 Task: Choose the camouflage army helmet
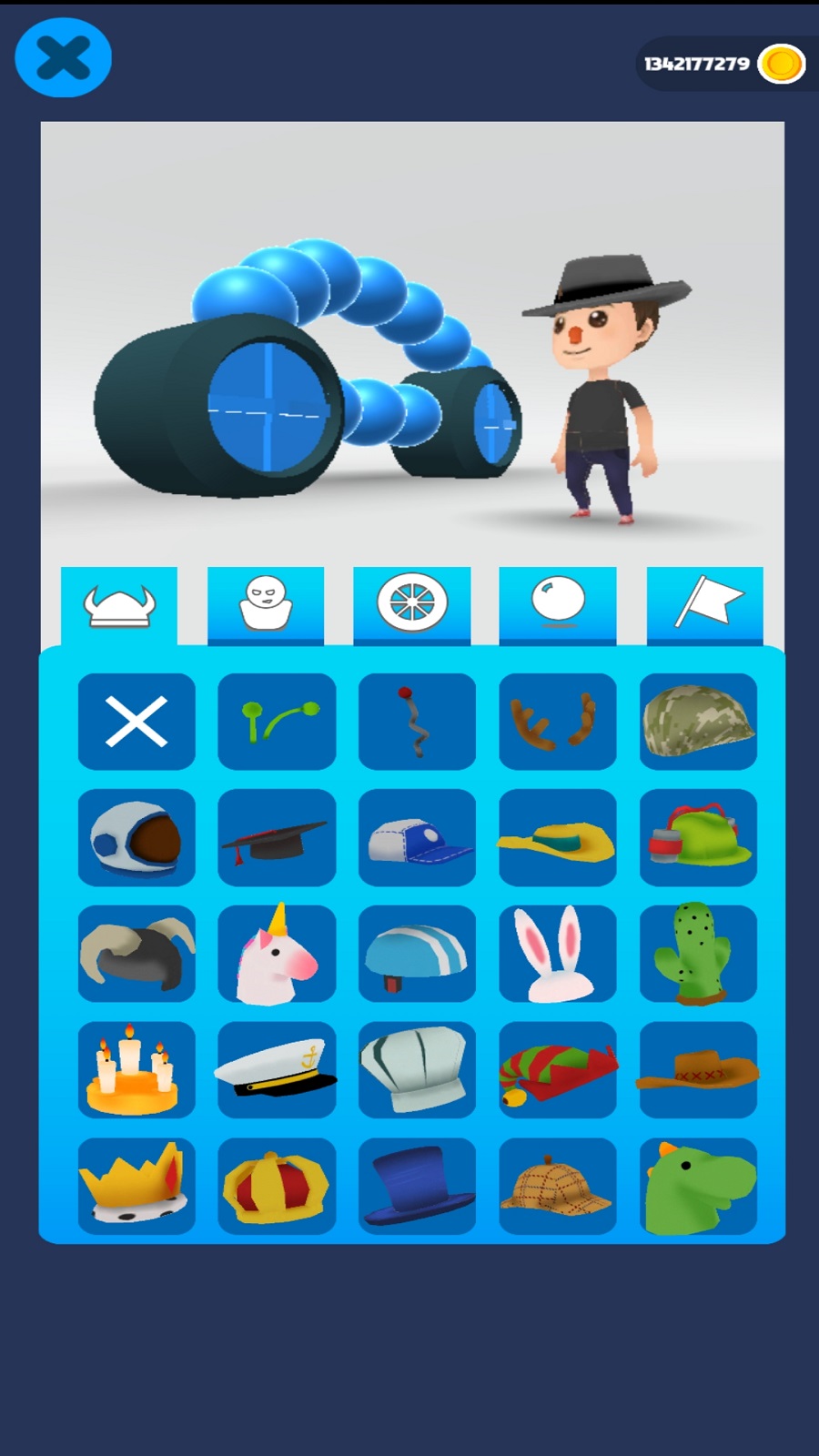tap(698, 722)
